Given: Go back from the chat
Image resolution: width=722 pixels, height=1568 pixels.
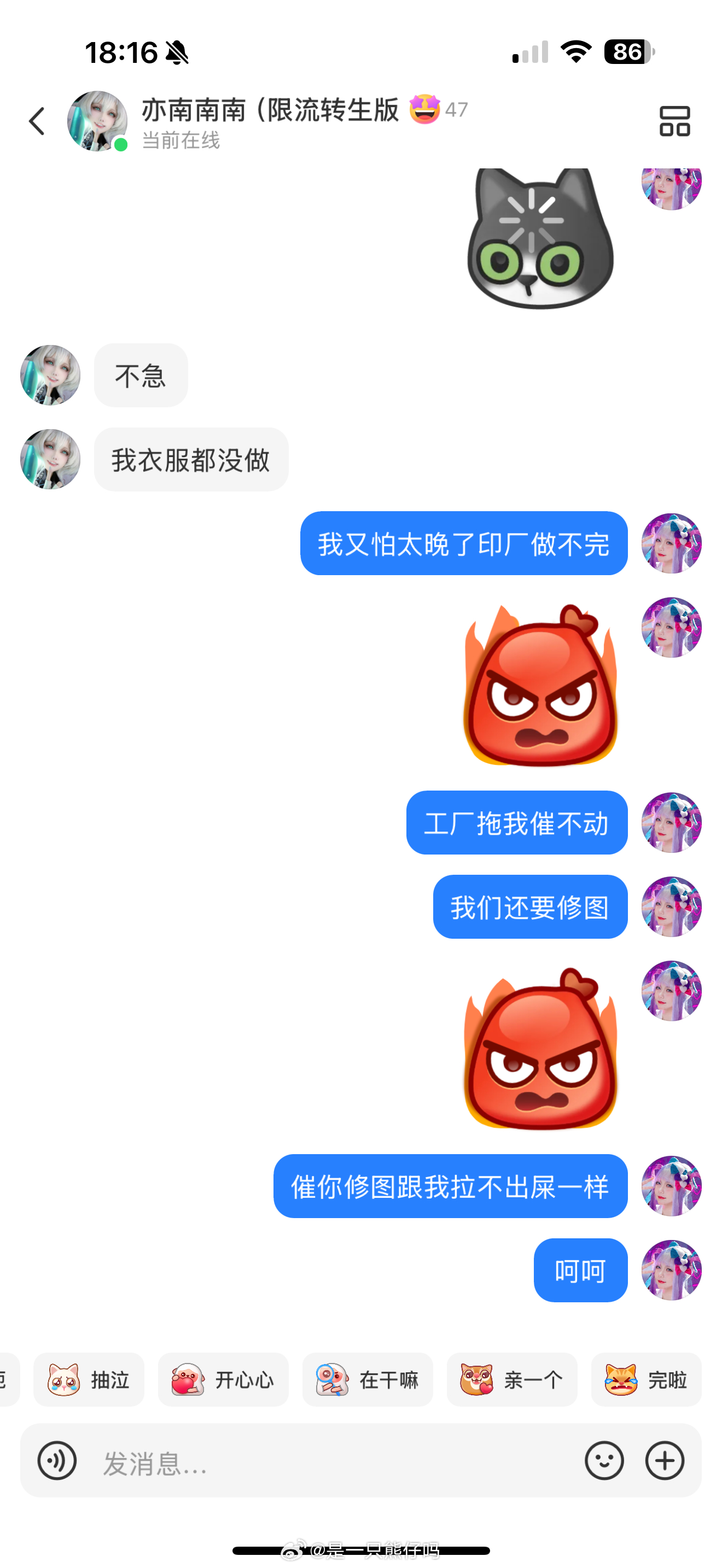Looking at the screenshot, I should click(37, 121).
